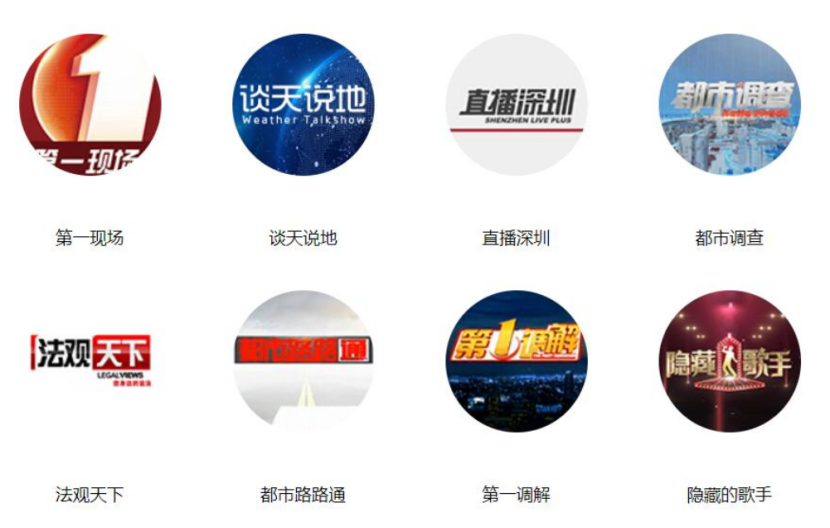Select the 谈天说地 weather talkshow

tap(303, 105)
